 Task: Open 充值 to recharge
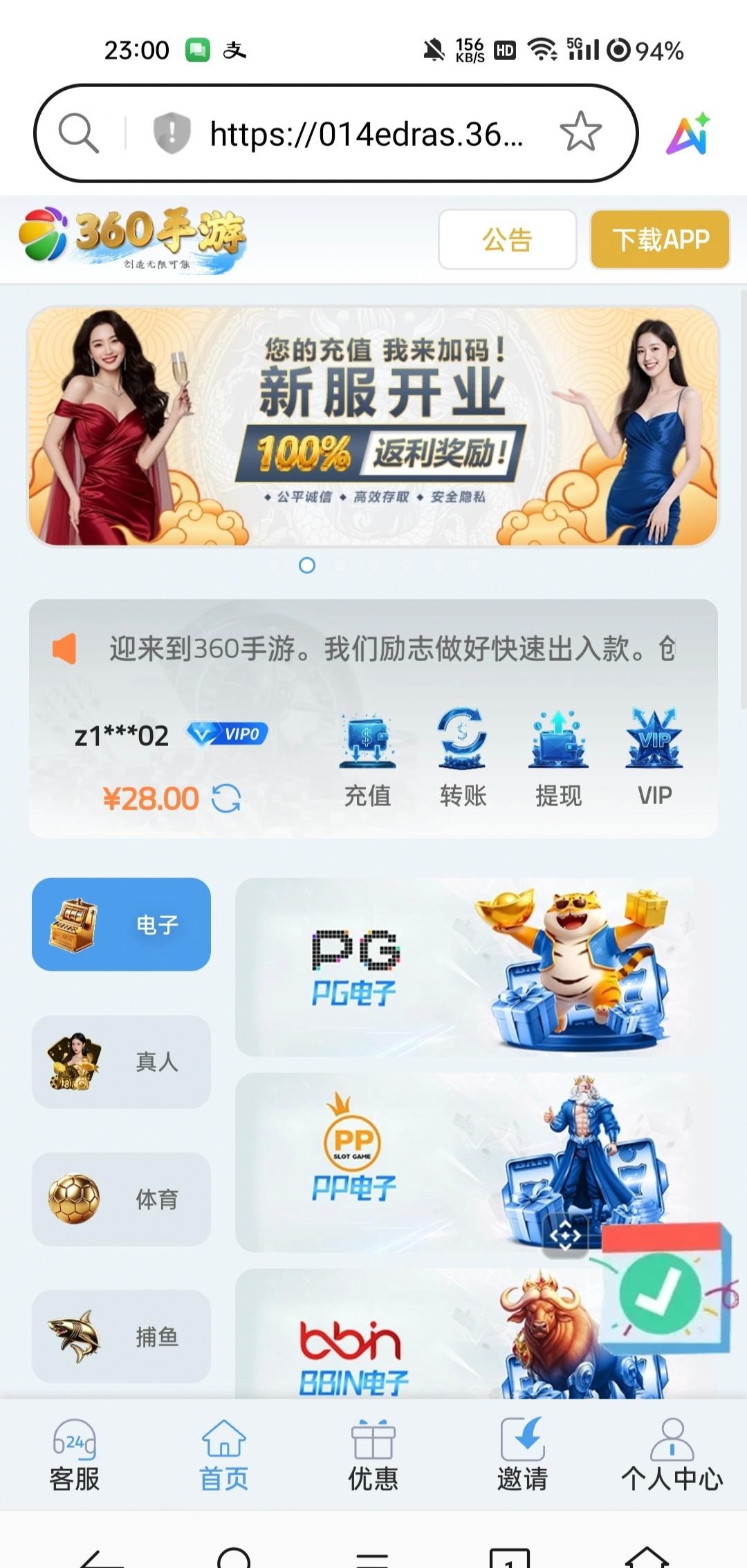[x=367, y=758]
